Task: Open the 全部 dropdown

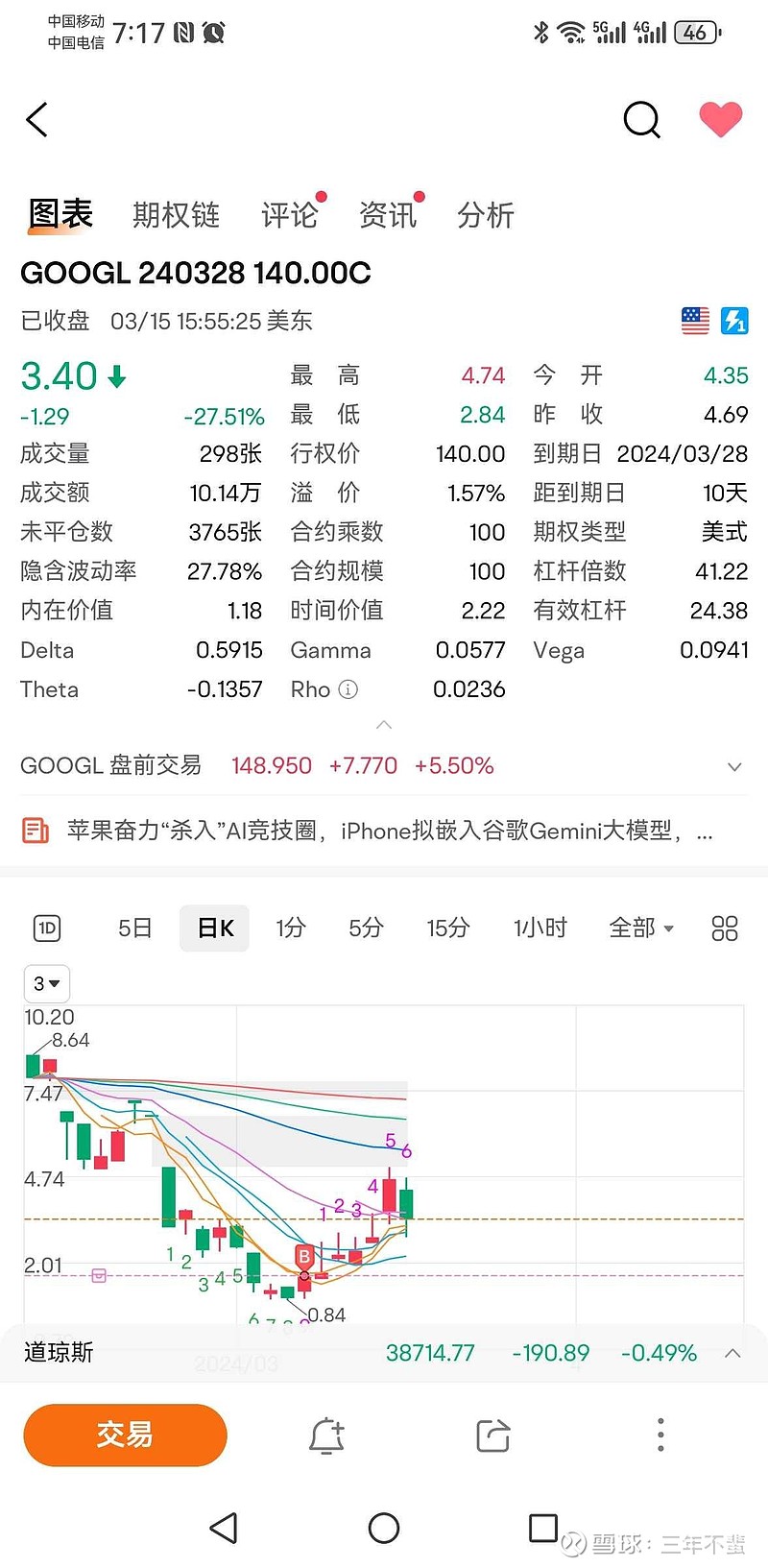Action: pyautogui.click(x=641, y=929)
